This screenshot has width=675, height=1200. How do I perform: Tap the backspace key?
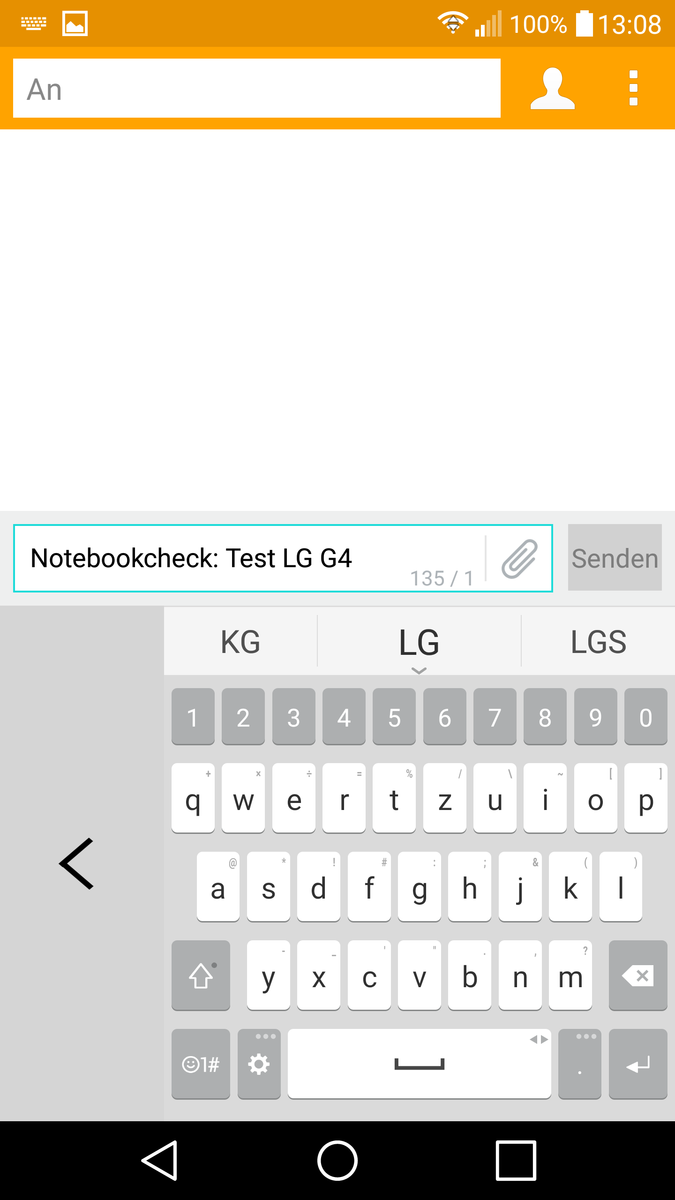[x=638, y=976]
